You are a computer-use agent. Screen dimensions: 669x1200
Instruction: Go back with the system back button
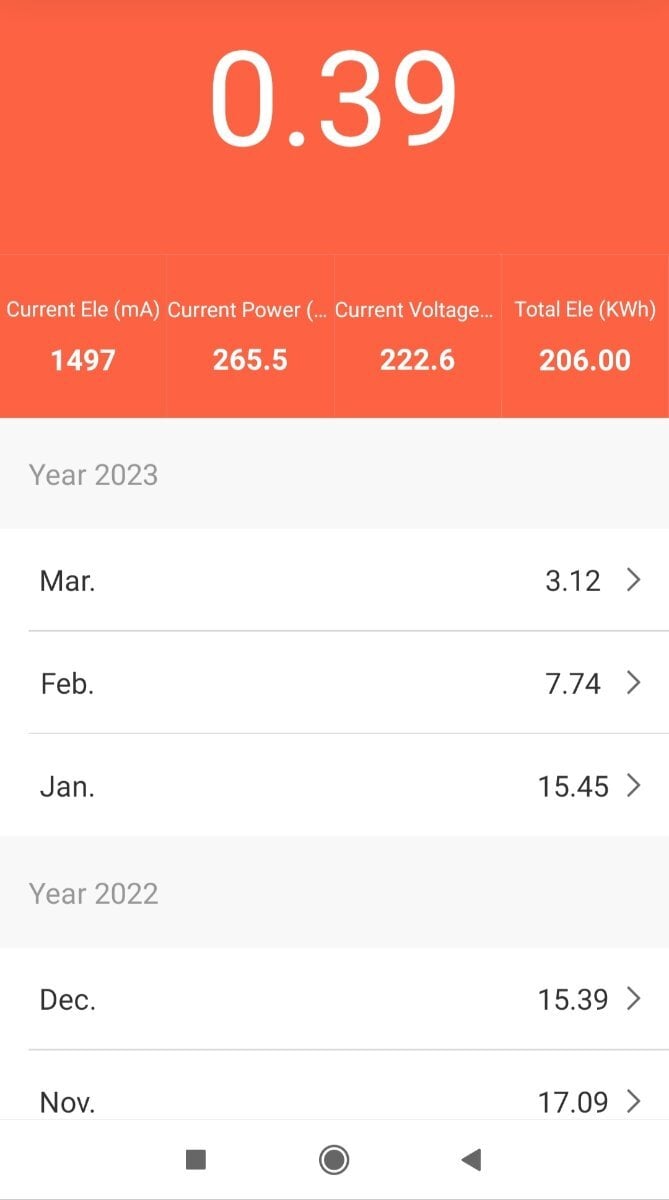[471, 1160]
